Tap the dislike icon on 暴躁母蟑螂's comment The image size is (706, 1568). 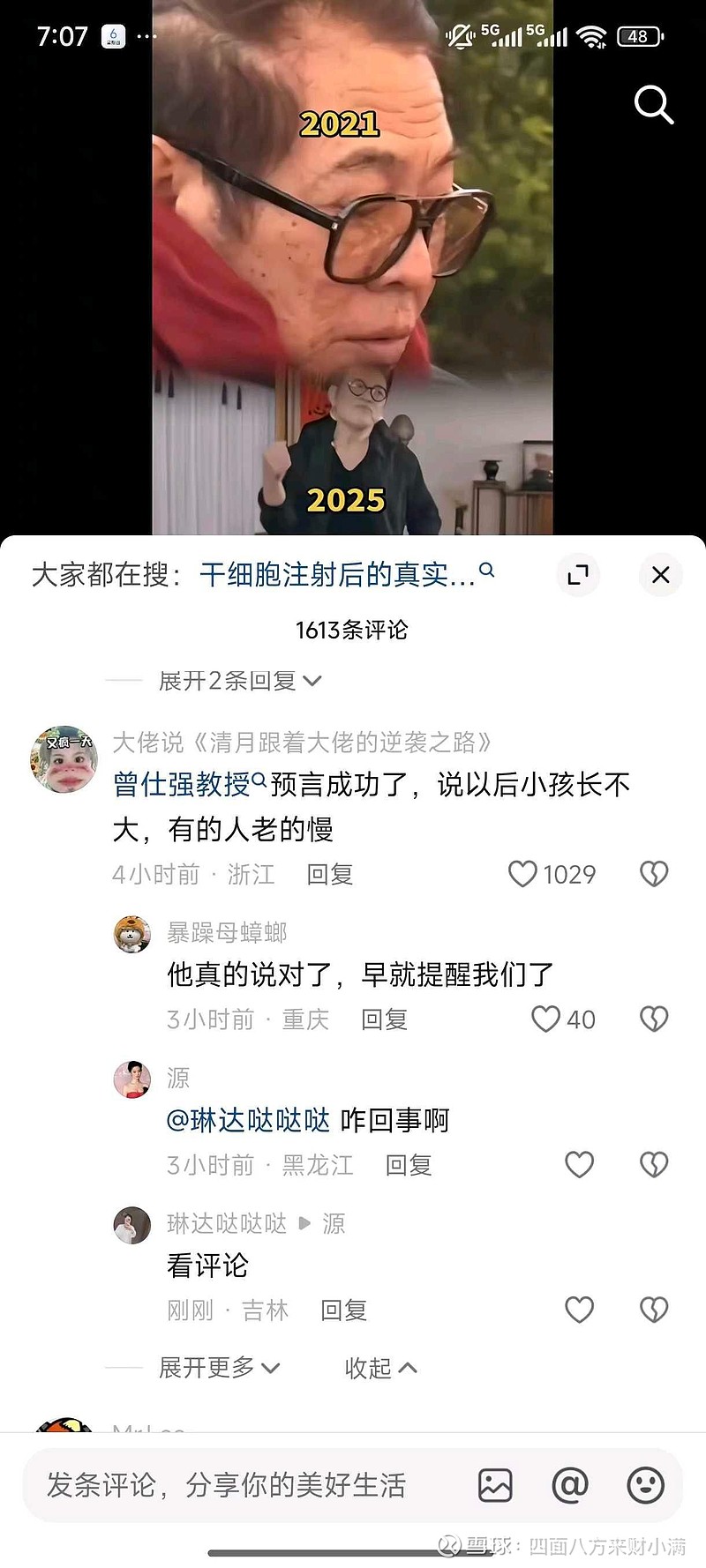[653, 1019]
